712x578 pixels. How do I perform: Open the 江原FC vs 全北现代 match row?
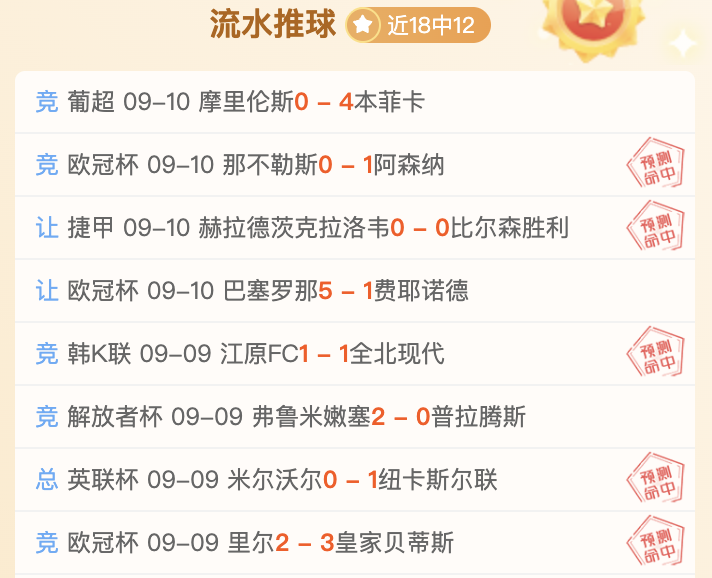(355, 354)
